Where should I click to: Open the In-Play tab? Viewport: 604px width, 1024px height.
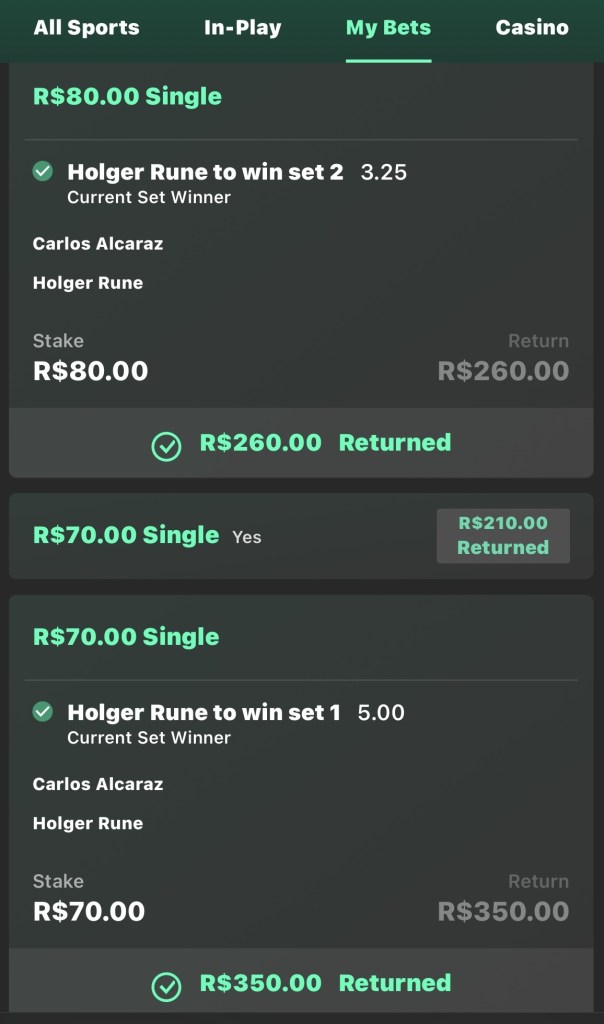click(x=242, y=28)
